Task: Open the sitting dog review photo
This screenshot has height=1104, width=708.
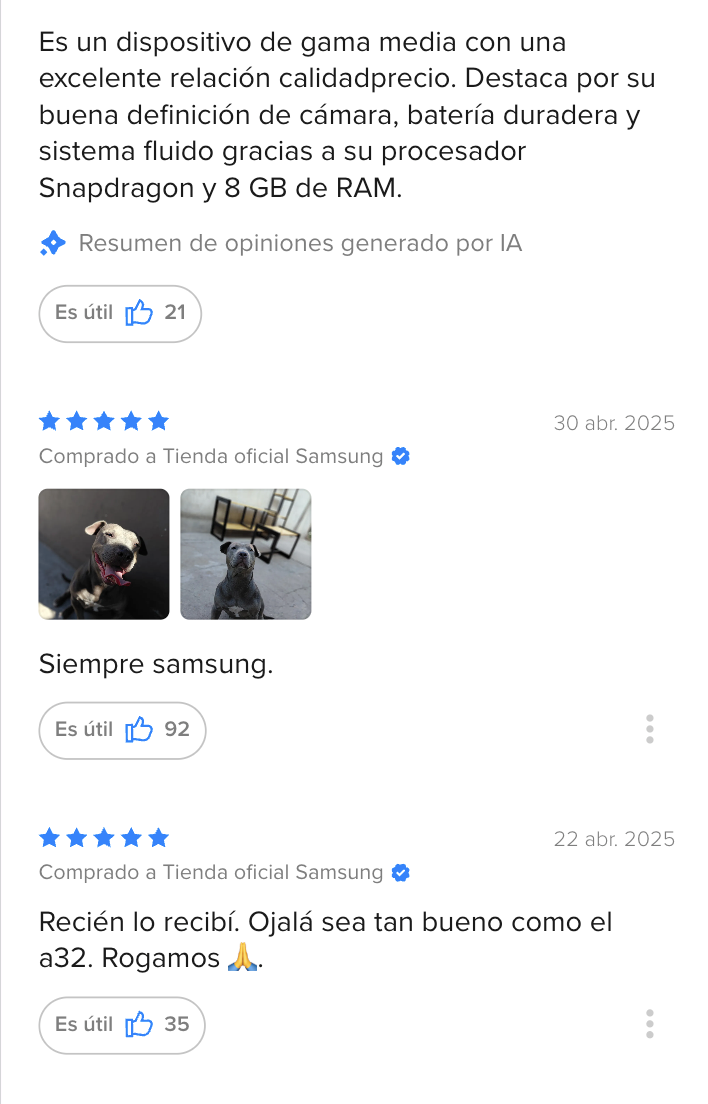Action: click(246, 554)
